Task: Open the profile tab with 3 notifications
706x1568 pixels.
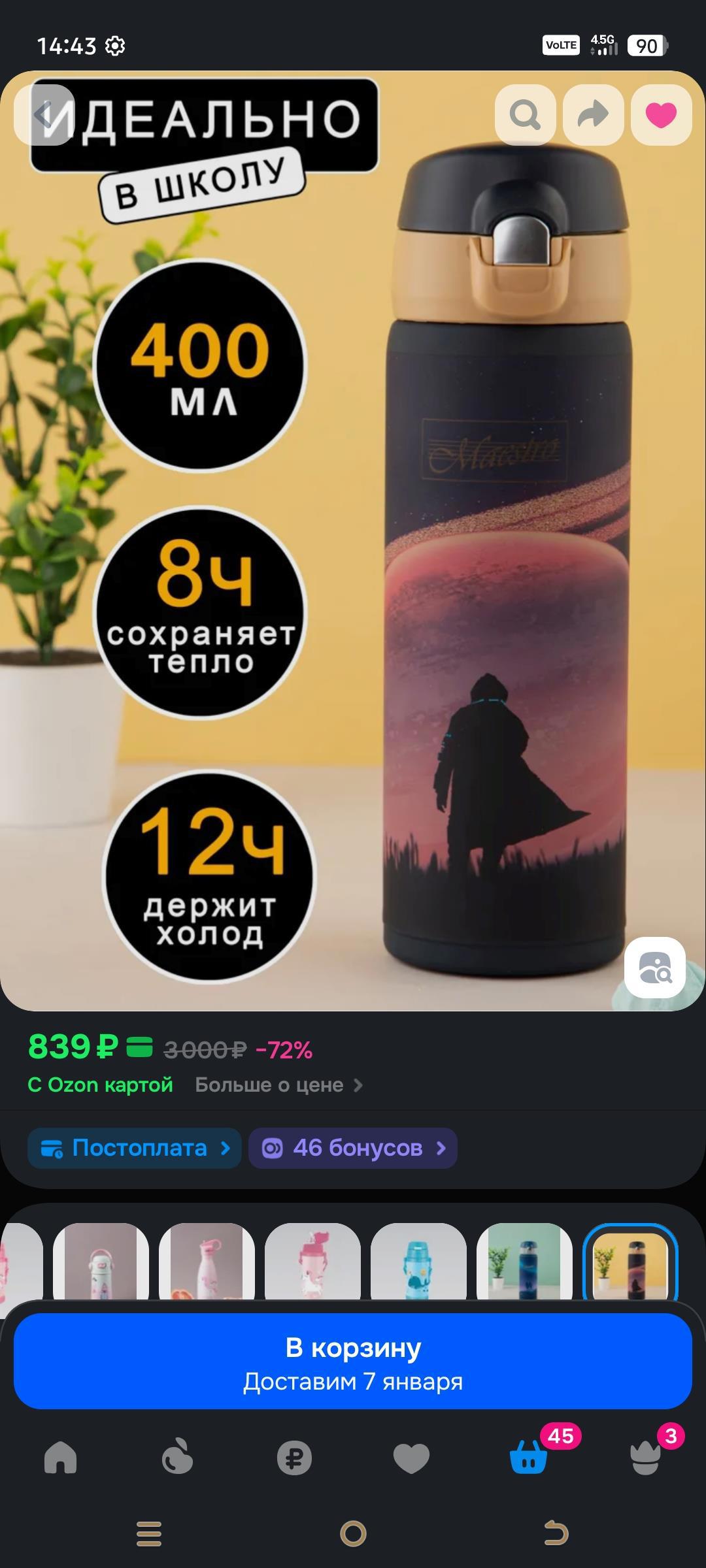Action: pyautogui.click(x=645, y=1458)
